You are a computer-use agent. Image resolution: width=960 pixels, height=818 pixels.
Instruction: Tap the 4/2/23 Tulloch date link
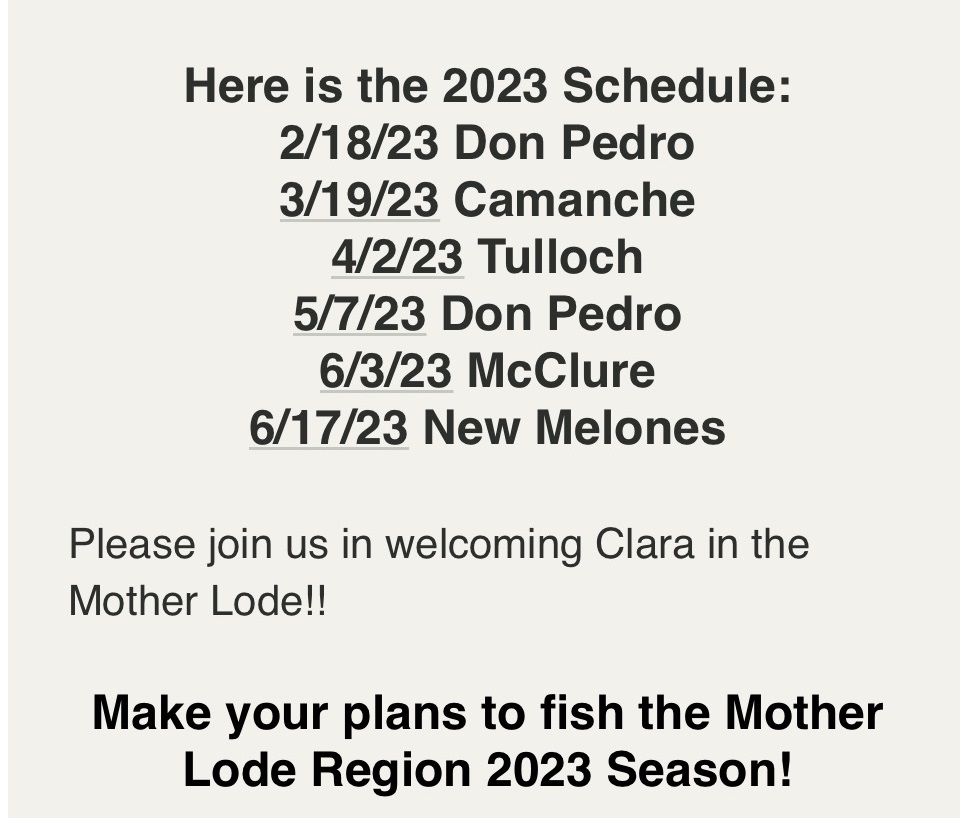(x=397, y=257)
